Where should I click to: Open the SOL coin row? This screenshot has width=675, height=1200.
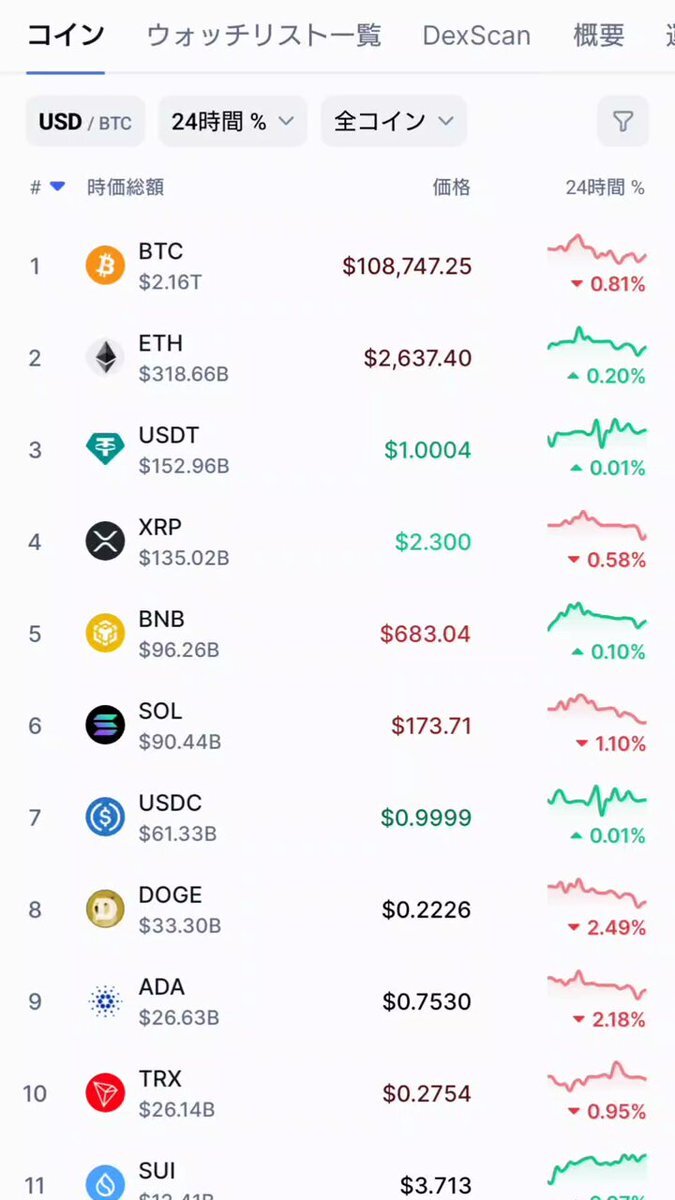pos(337,726)
